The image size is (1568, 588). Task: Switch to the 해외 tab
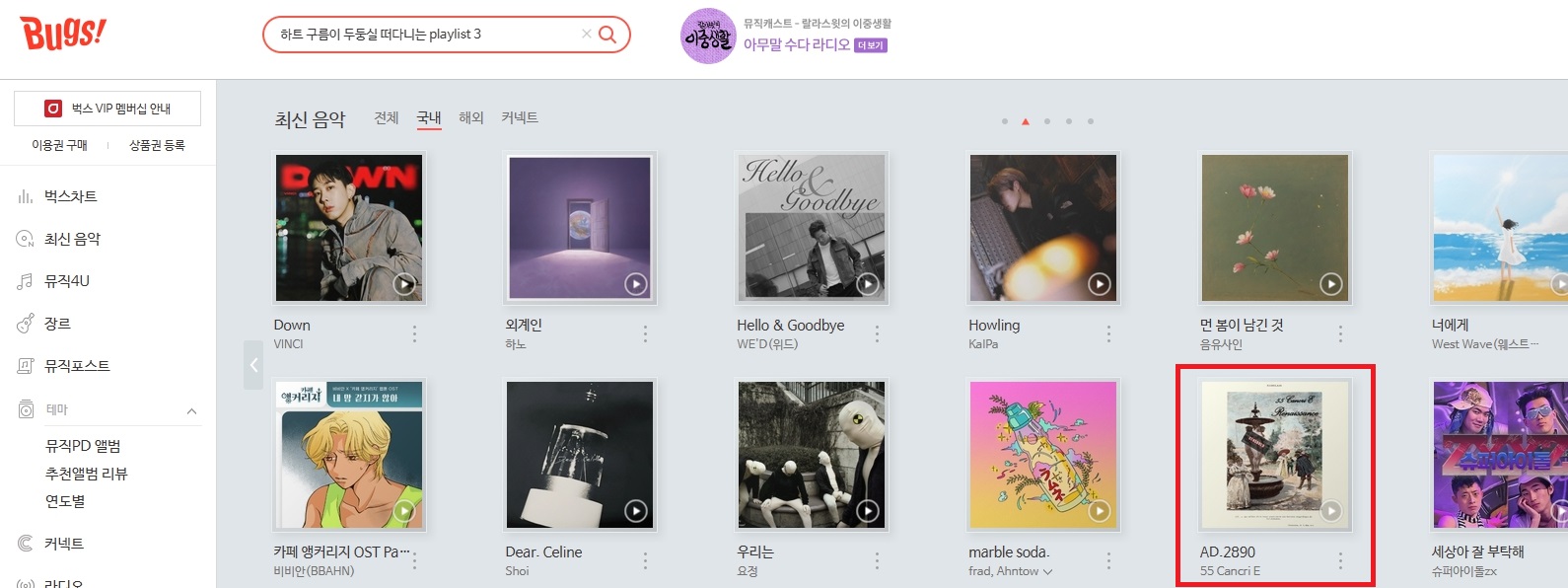(471, 117)
